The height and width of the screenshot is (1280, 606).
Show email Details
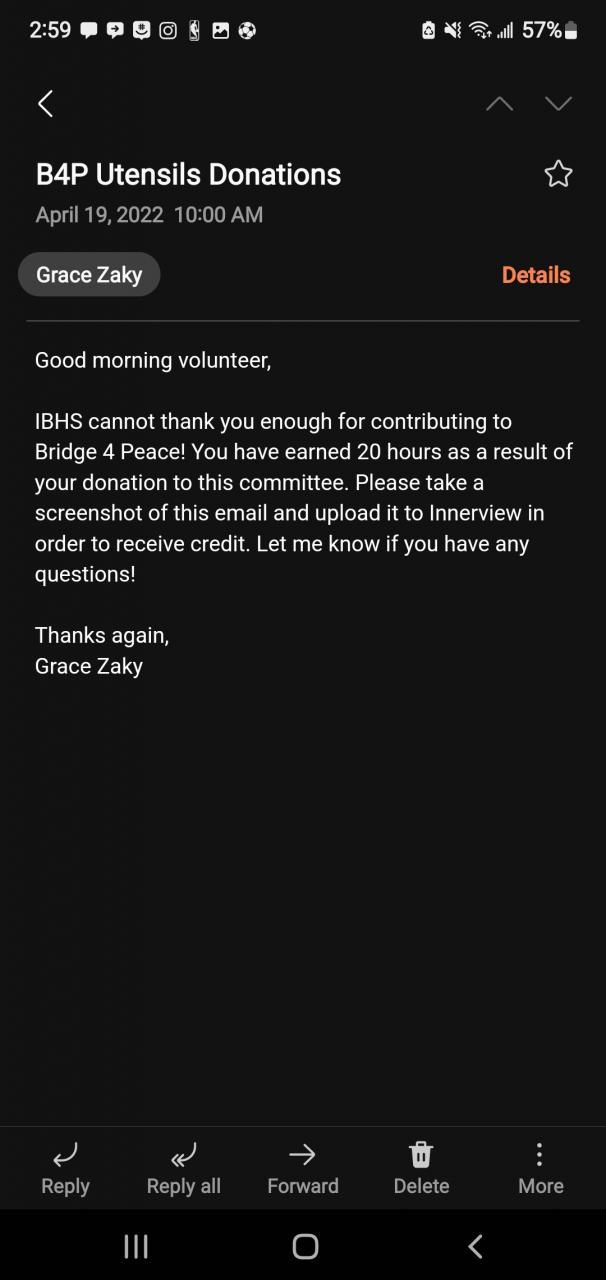tap(536, 275)
